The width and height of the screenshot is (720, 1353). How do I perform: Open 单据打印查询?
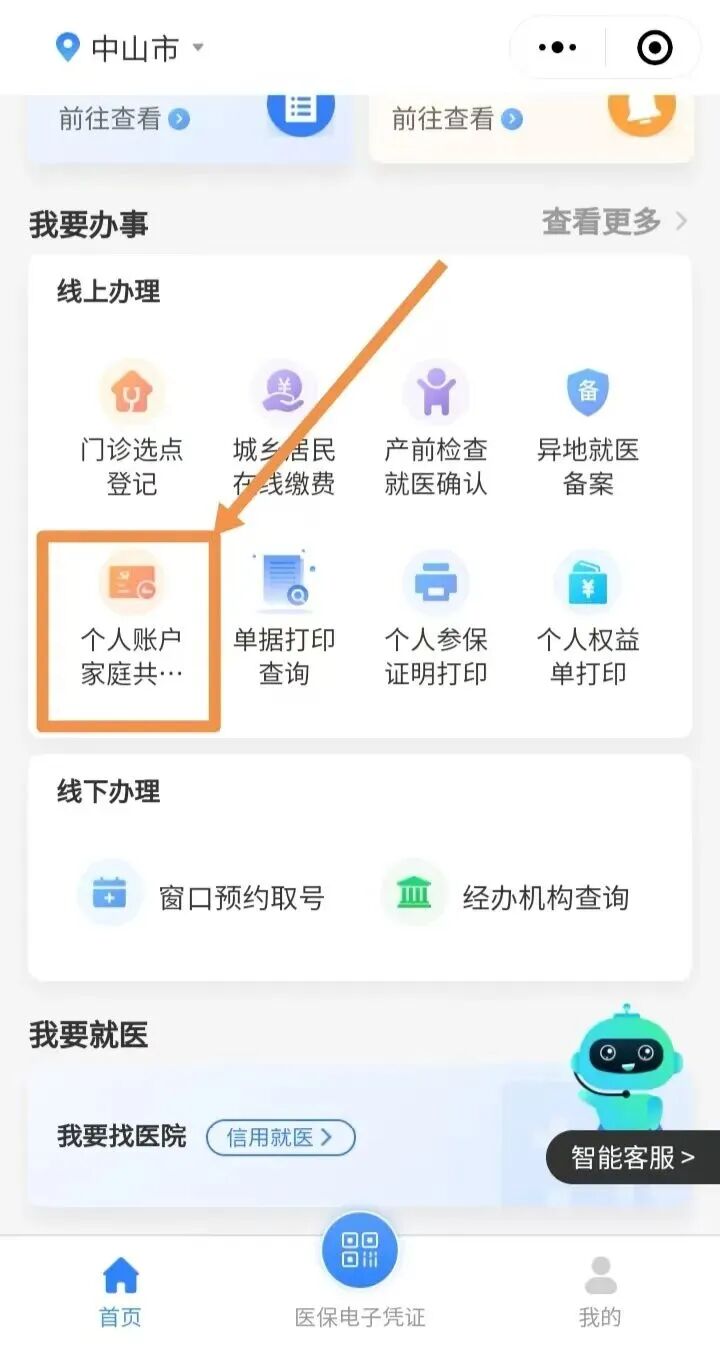(x=284, y=618)
